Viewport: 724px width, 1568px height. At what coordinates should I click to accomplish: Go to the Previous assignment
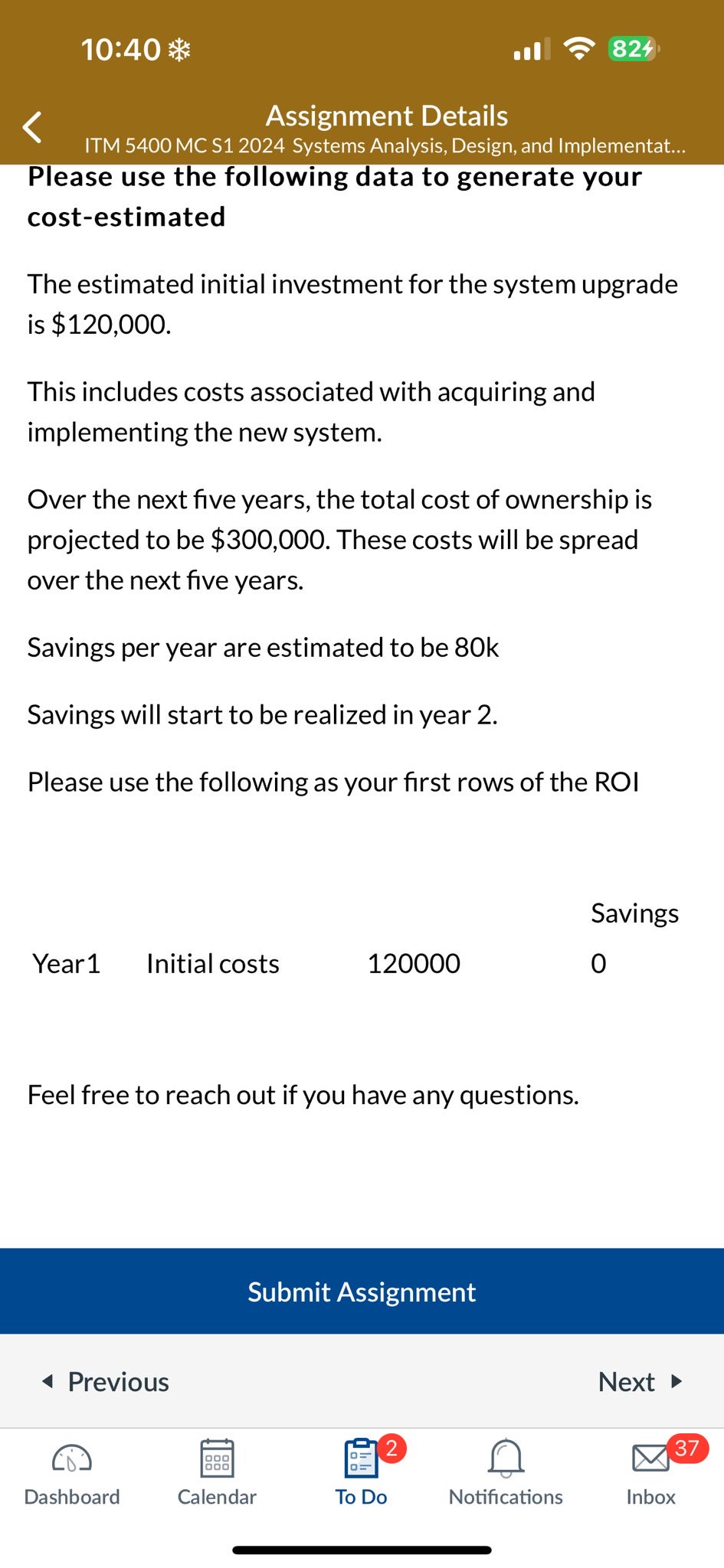[105, 1382]
